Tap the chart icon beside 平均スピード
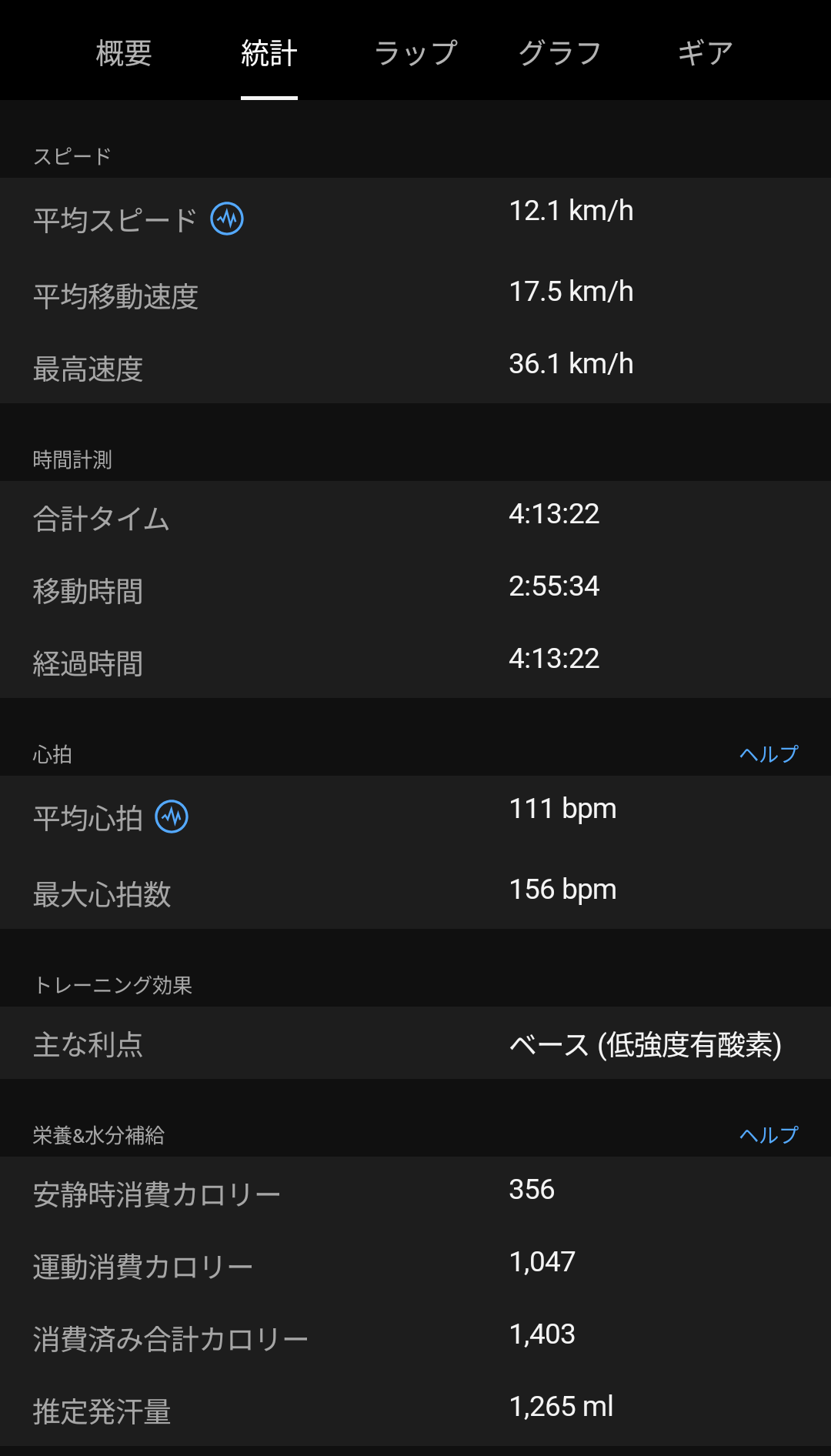 [227, 219]
